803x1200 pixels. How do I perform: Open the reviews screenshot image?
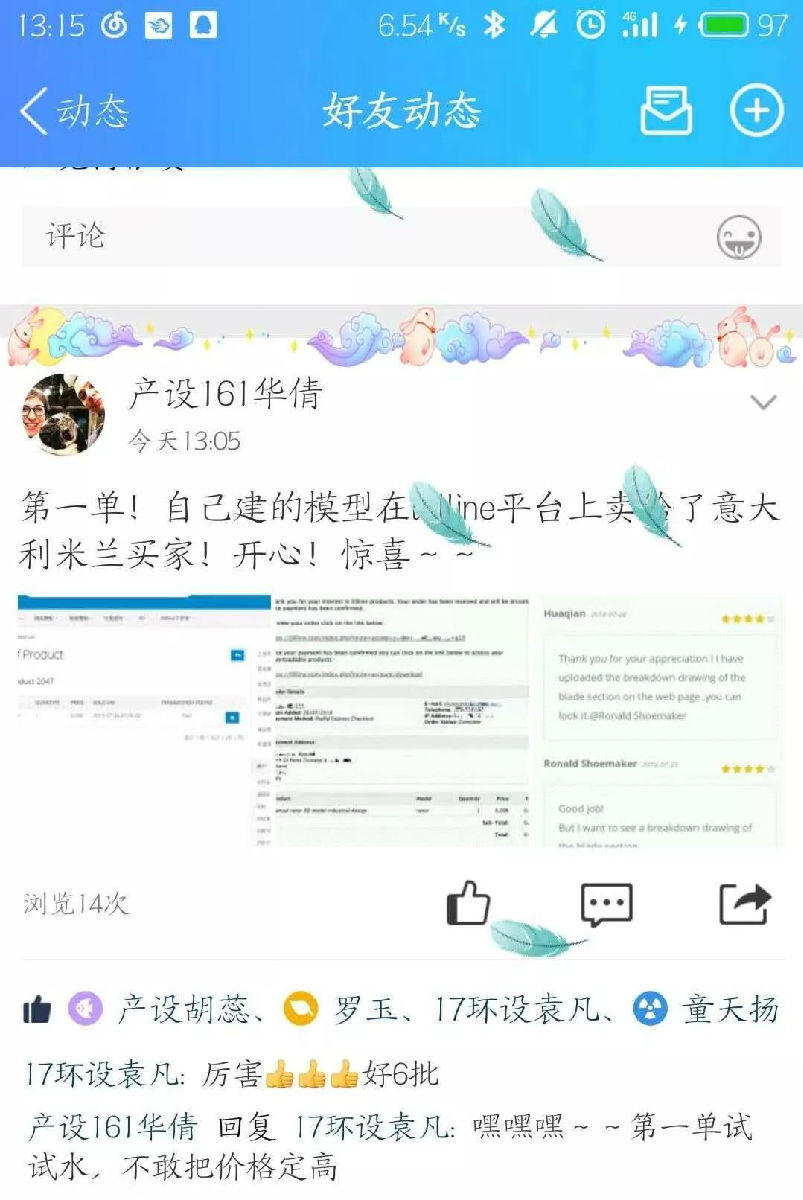coord(661,720)
